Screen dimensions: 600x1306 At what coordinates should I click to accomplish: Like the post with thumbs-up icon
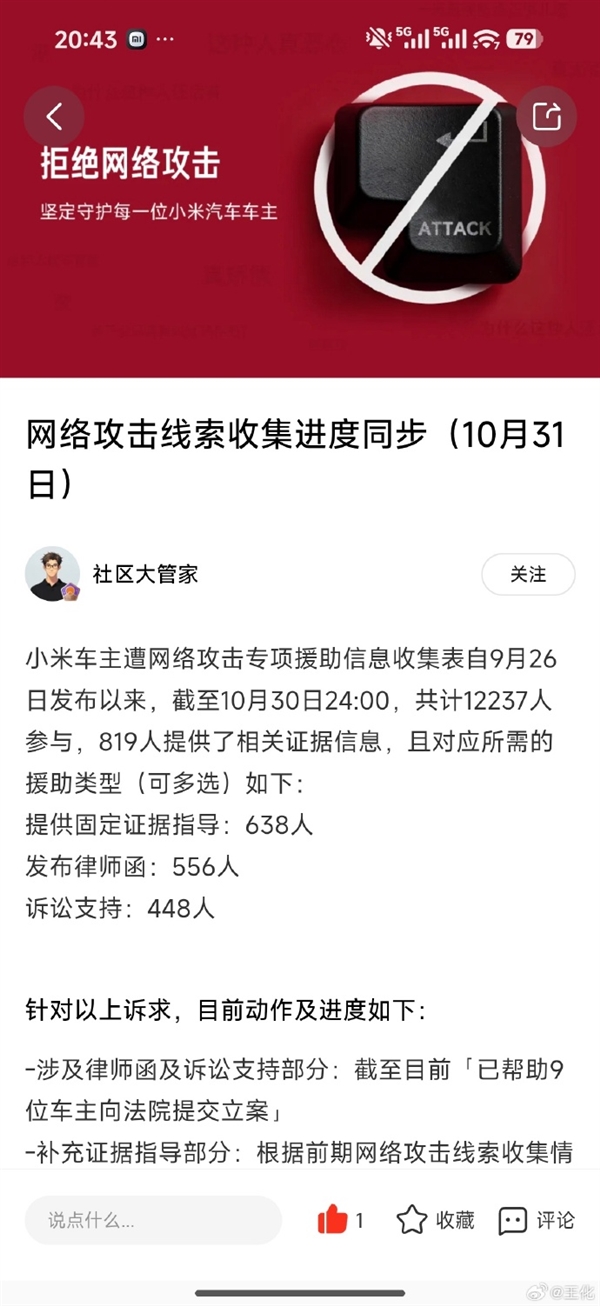click(x=333, y=1220)
